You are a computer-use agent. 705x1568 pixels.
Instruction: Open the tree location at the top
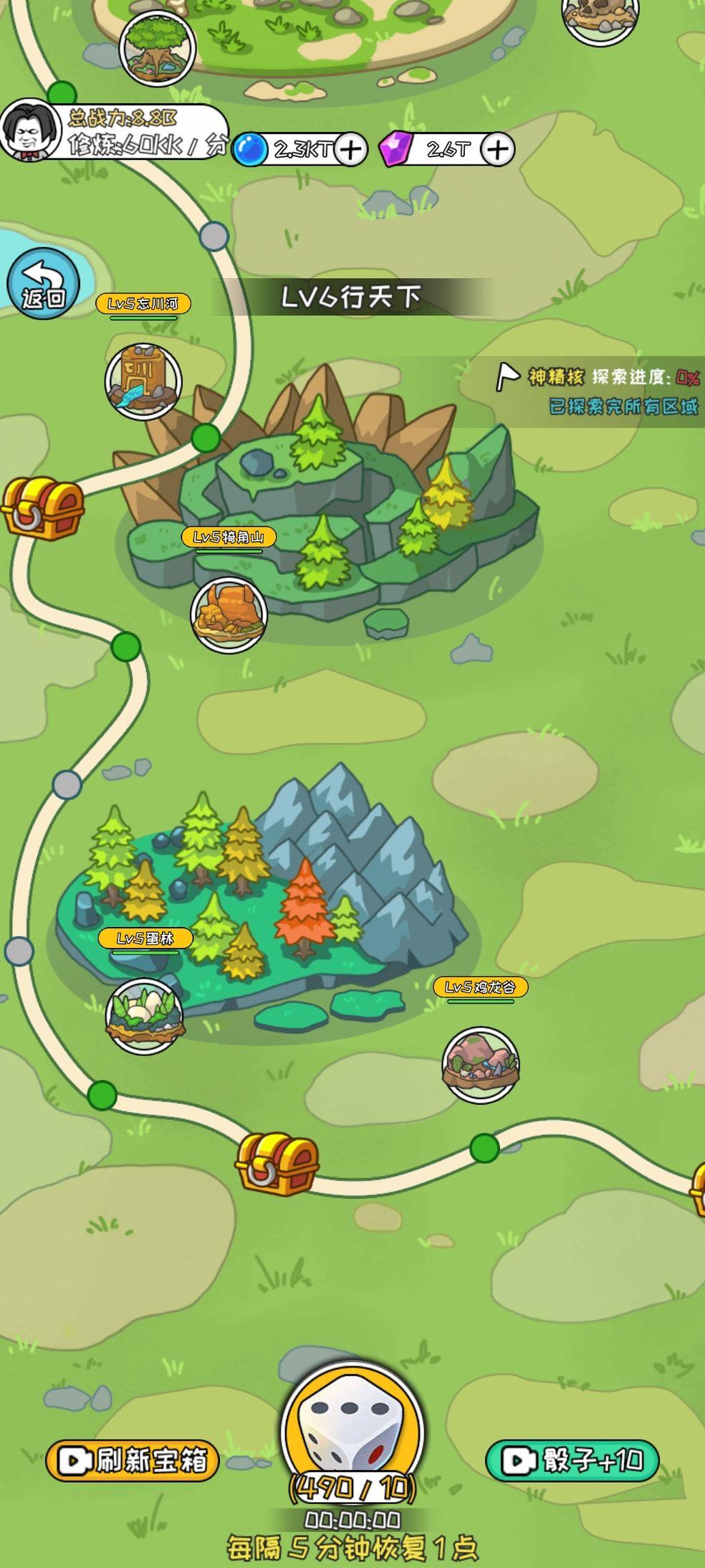[158, 48]
